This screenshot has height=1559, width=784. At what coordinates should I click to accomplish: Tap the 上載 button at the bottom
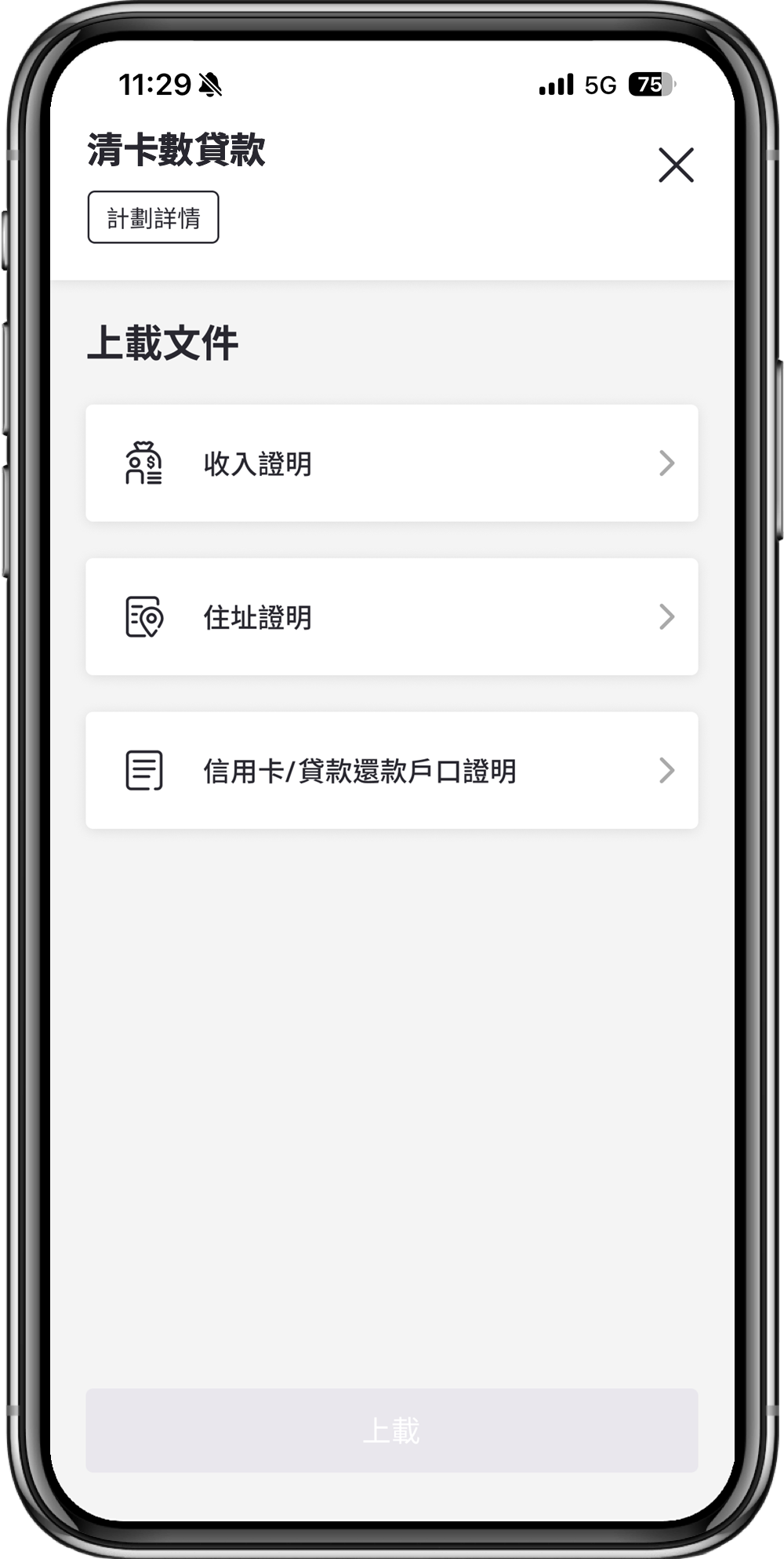pos(391,1430)
